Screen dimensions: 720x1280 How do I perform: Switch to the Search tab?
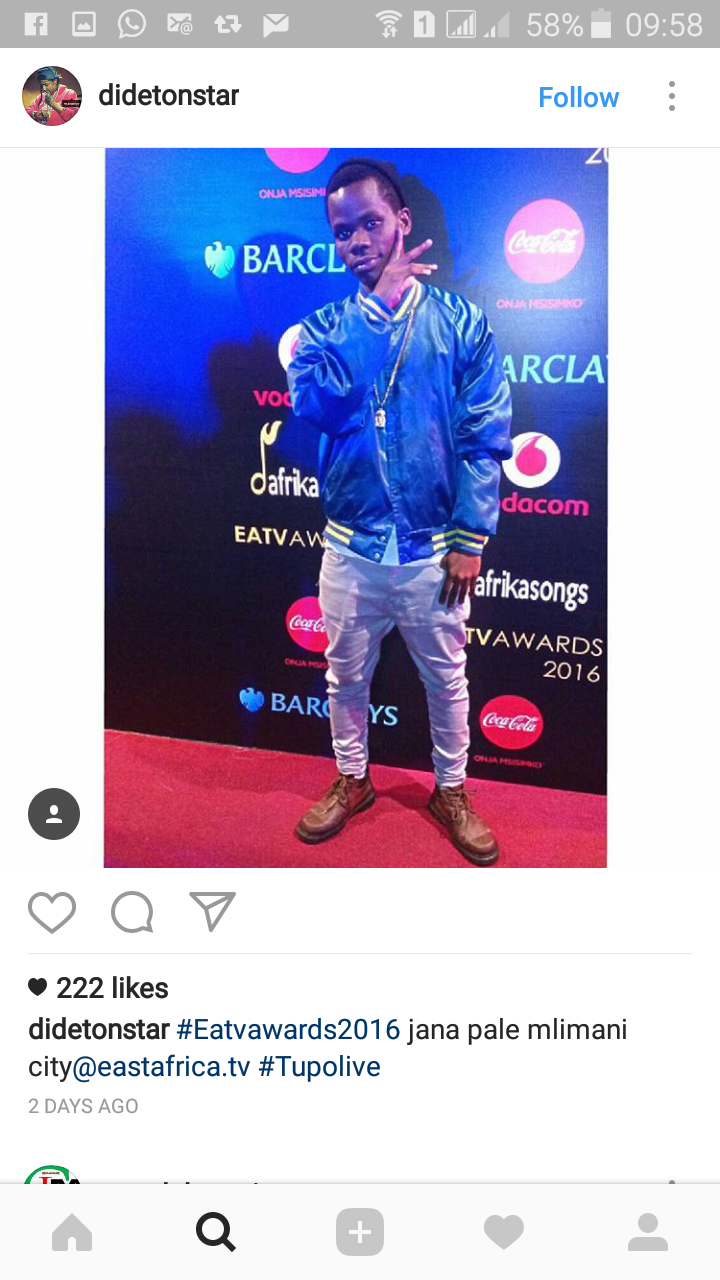(x=216, y=1232)
